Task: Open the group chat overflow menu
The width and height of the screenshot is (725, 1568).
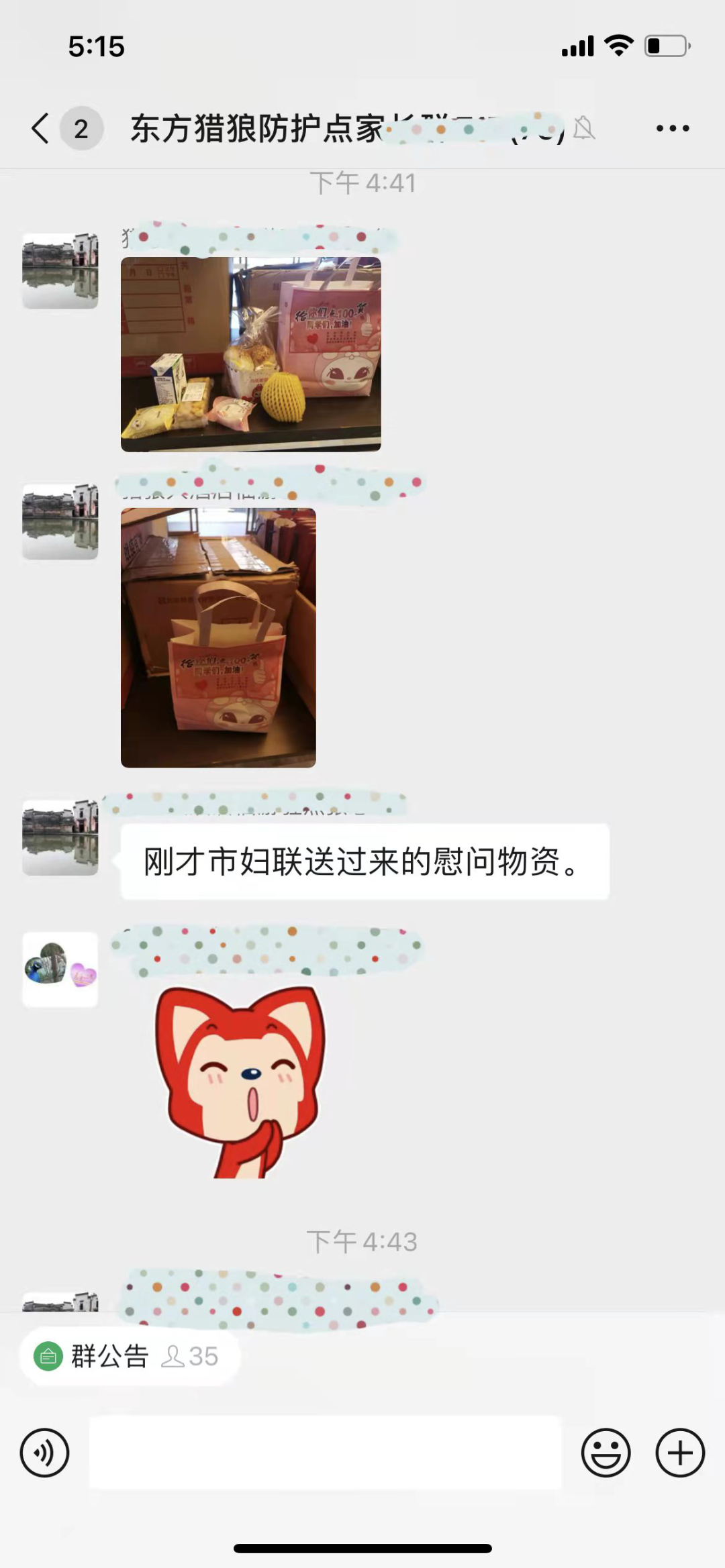Action: tap(672, 128)
